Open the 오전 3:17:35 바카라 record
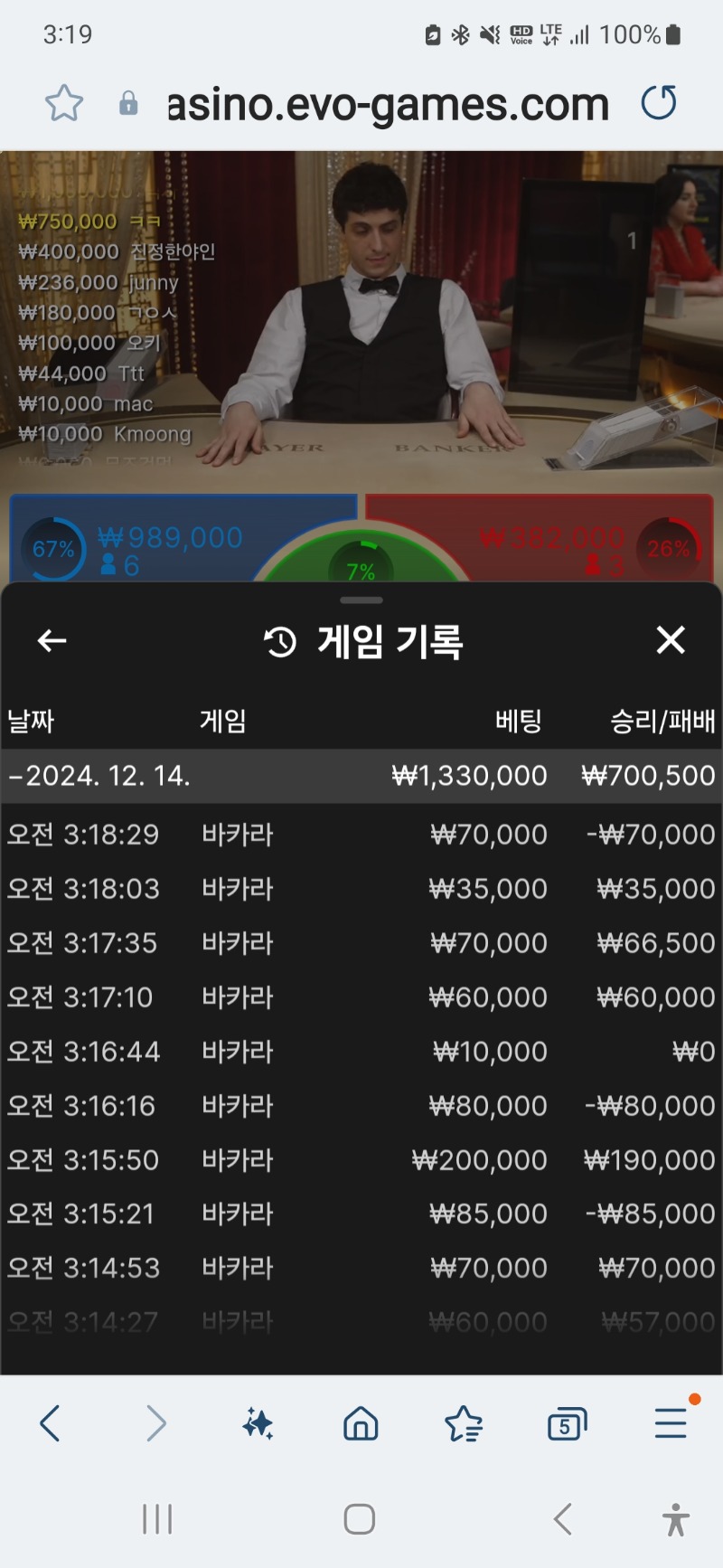This screenshot has width=723, height=1568. 361,942
